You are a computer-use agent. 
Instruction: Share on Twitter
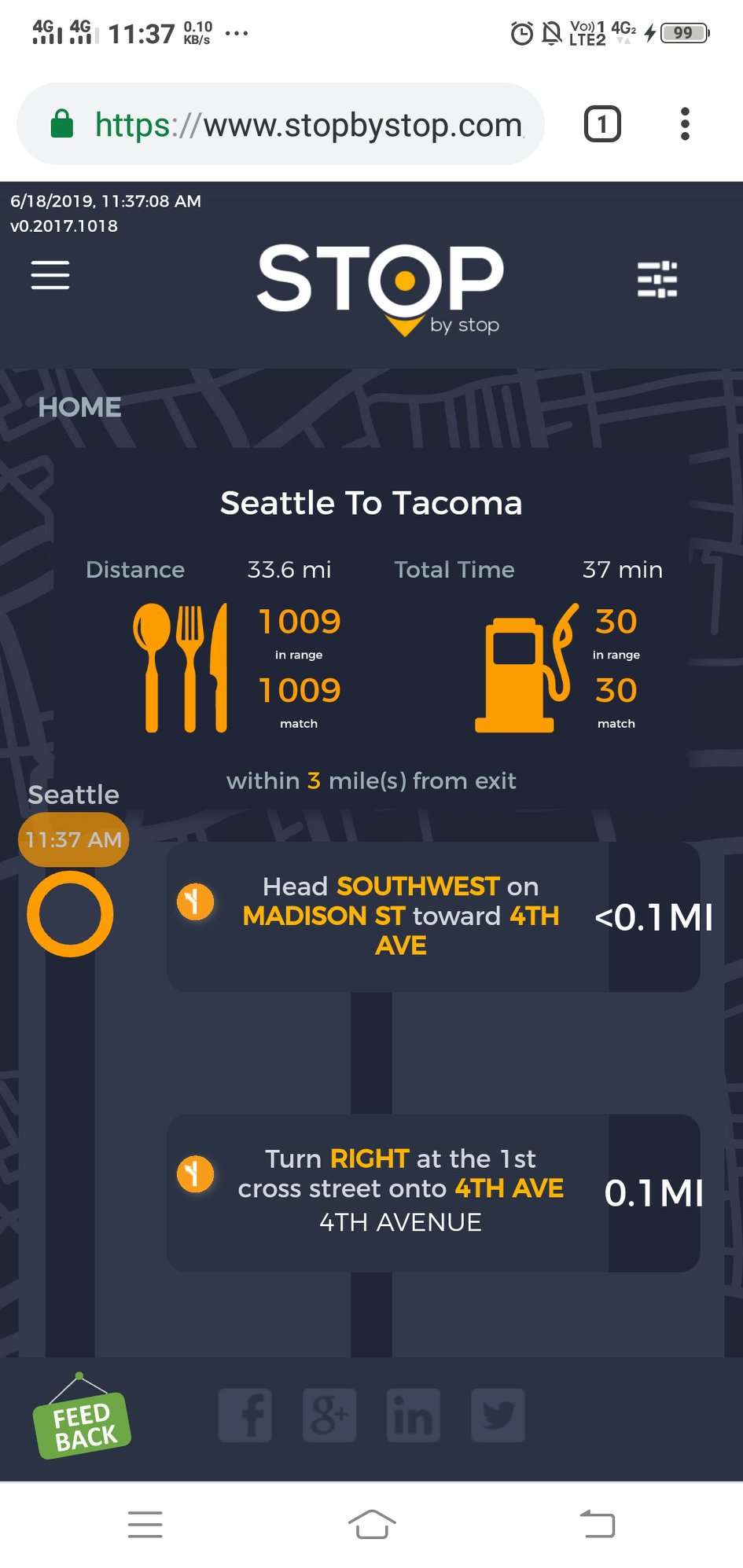pos(498,1416)
